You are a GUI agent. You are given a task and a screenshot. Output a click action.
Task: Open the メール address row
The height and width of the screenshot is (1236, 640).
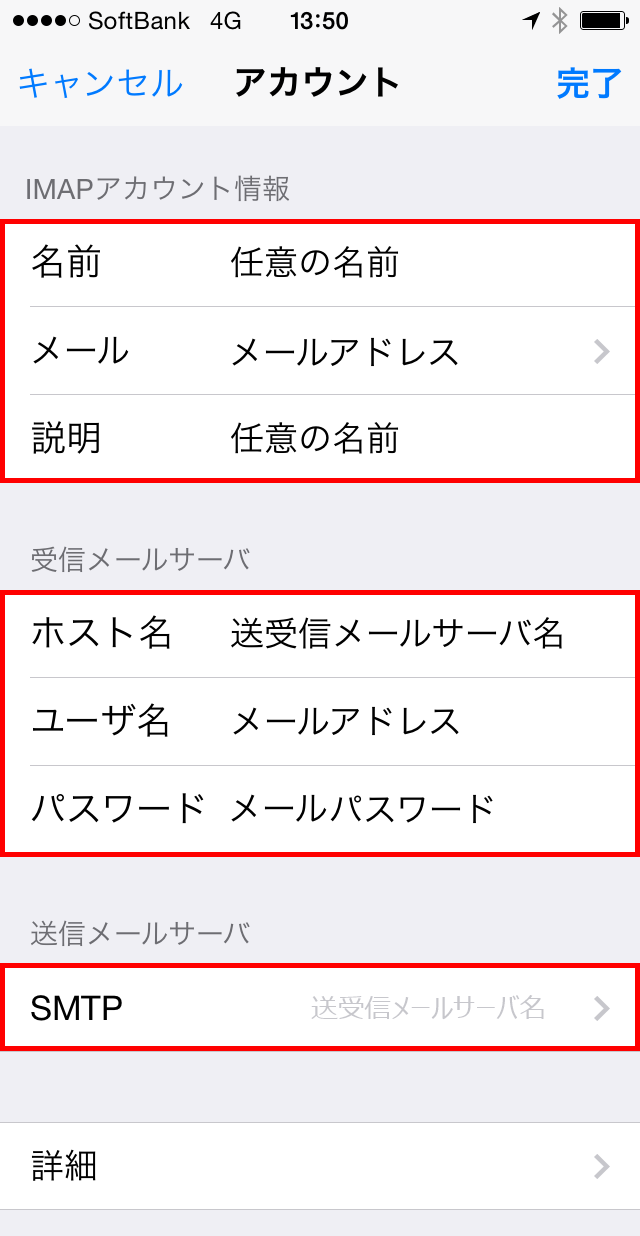pyautogui.click(x=320, y=351)
